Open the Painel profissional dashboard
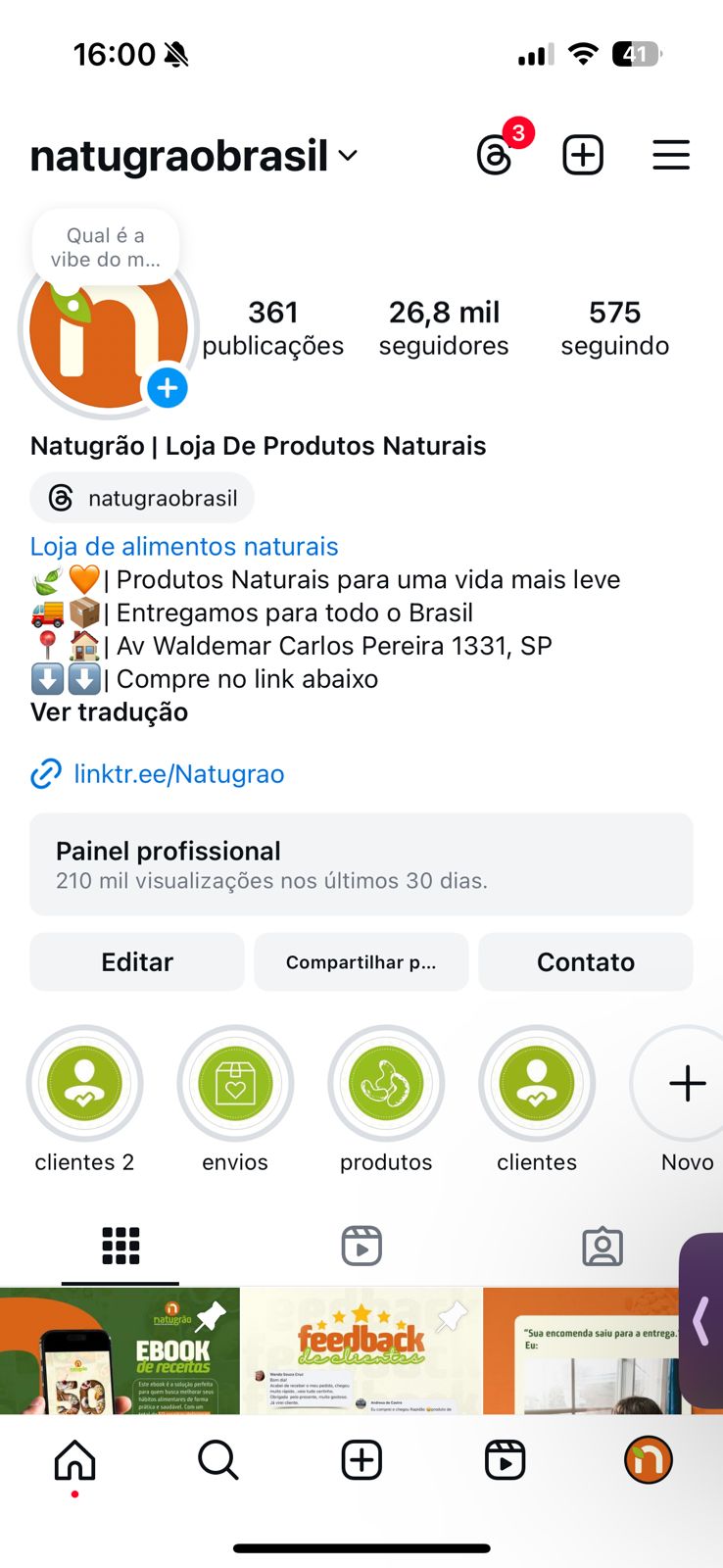Viewport: 723px width, 1568px height. 361,864
